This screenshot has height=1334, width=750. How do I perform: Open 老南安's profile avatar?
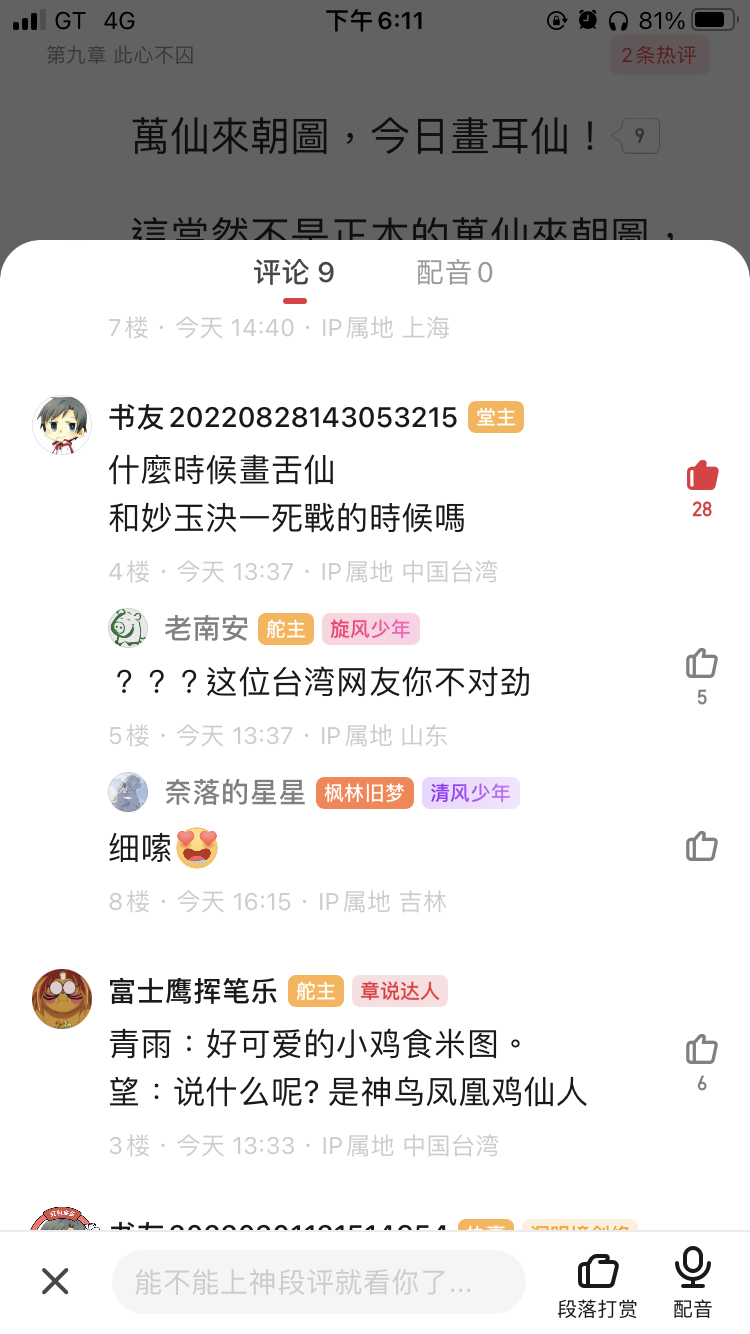(x=128, y=628)
